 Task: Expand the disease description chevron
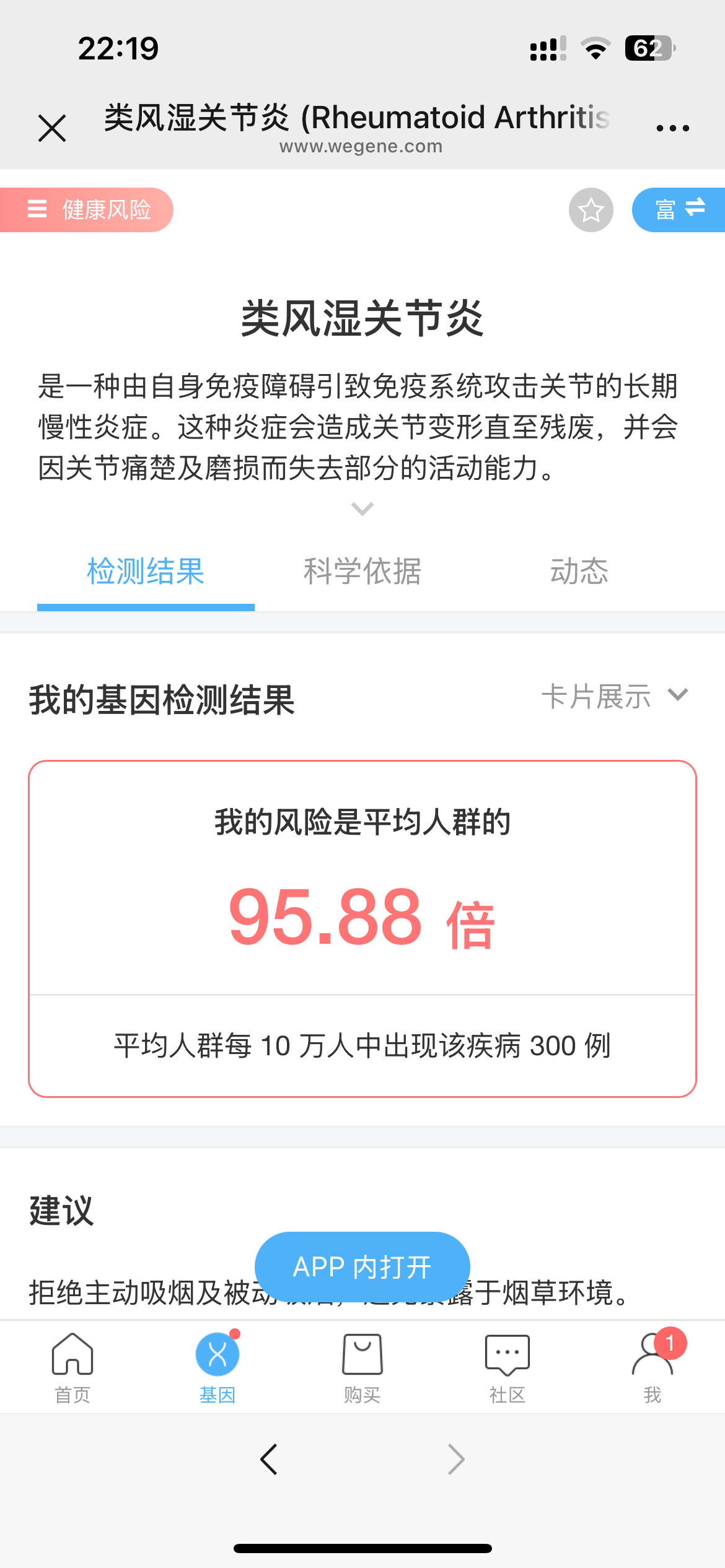(362, 508)
